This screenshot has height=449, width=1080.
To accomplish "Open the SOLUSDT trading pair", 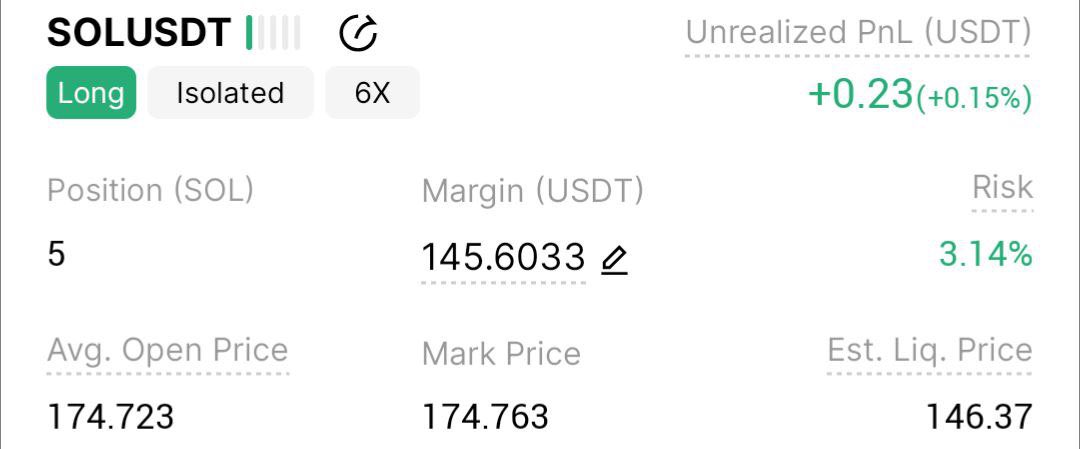I will 139,34.
